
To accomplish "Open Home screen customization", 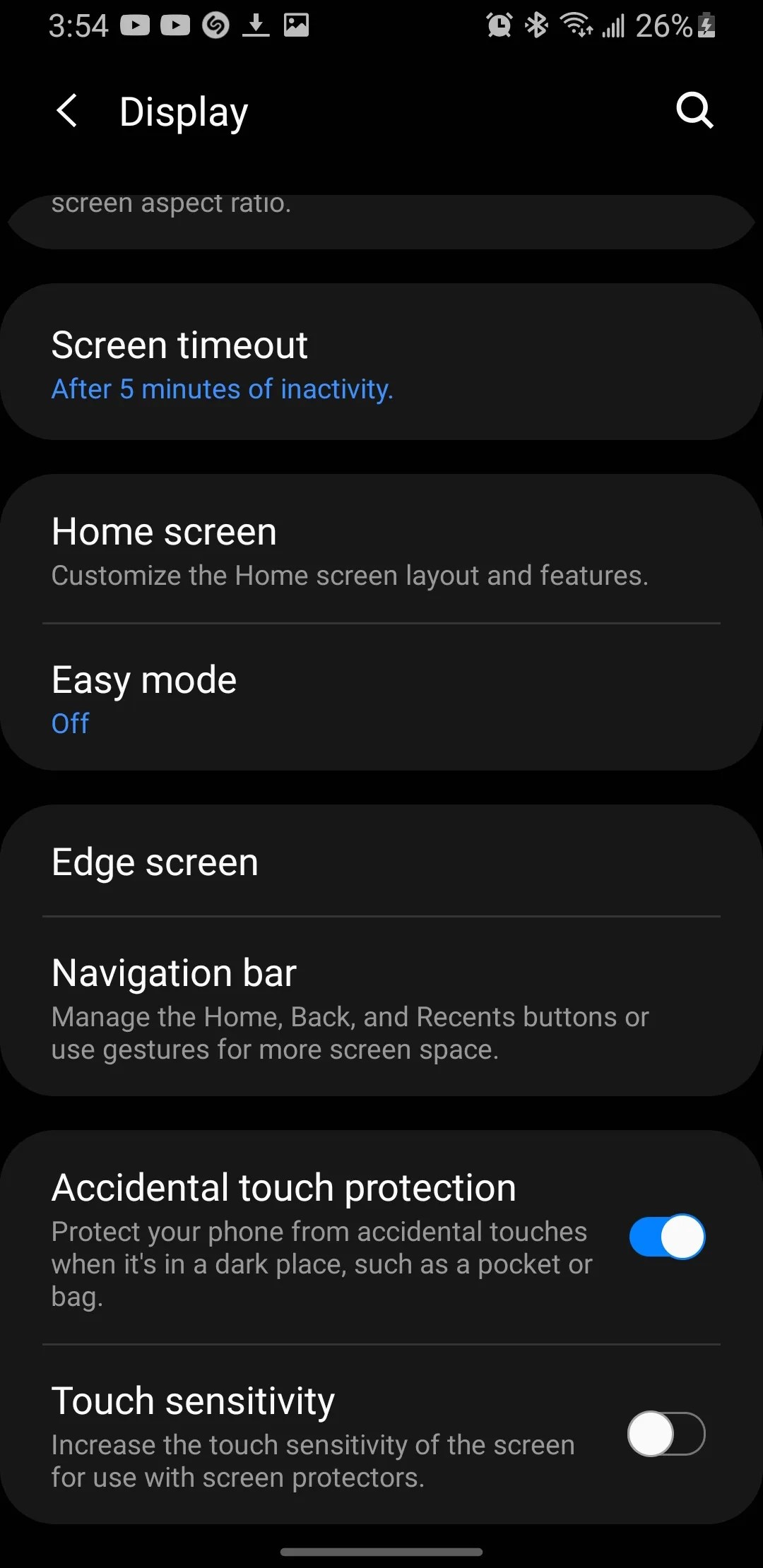I will click(x=381, y=552).
